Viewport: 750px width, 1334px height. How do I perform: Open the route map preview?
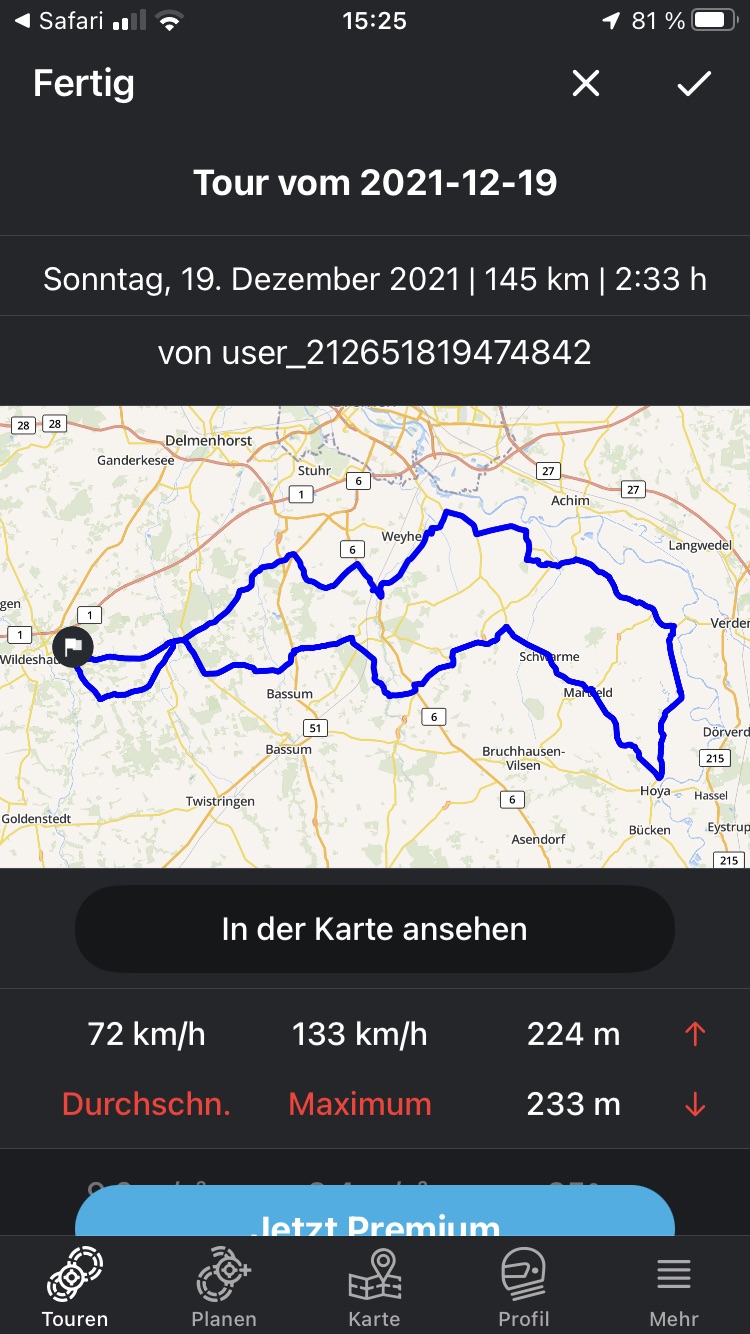point(375,636)
